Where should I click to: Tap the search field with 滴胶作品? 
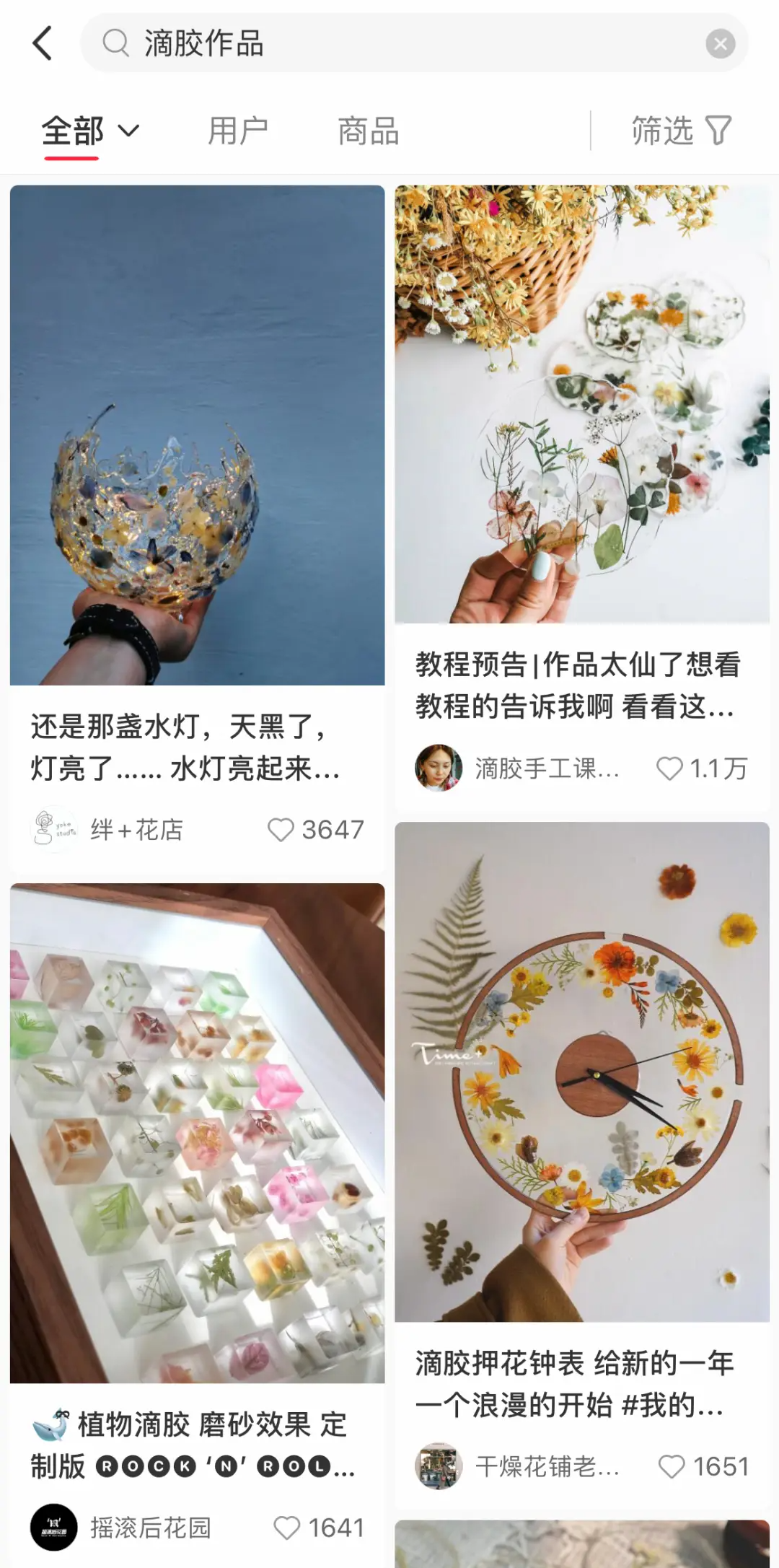(x=404, y=43)
